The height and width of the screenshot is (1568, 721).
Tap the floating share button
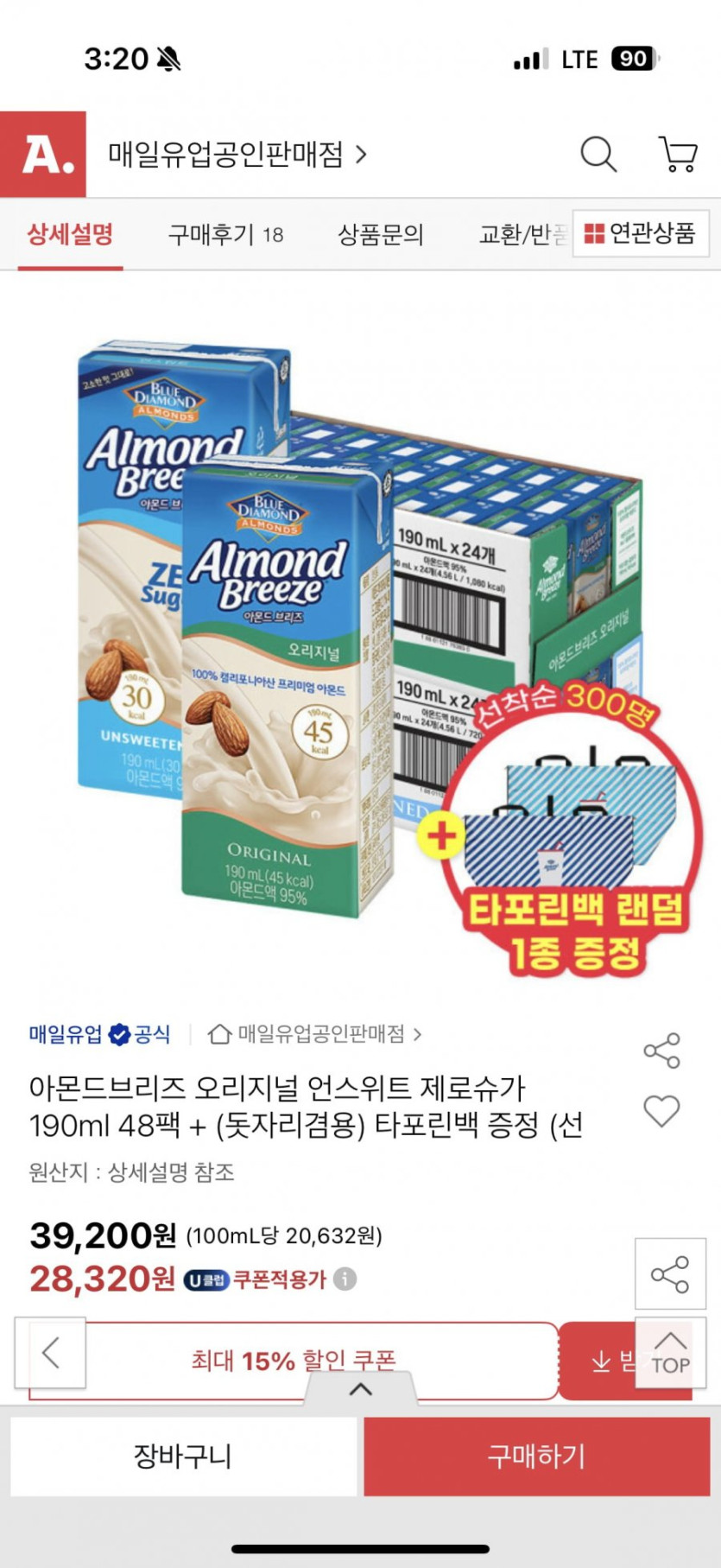[670, 1274]
